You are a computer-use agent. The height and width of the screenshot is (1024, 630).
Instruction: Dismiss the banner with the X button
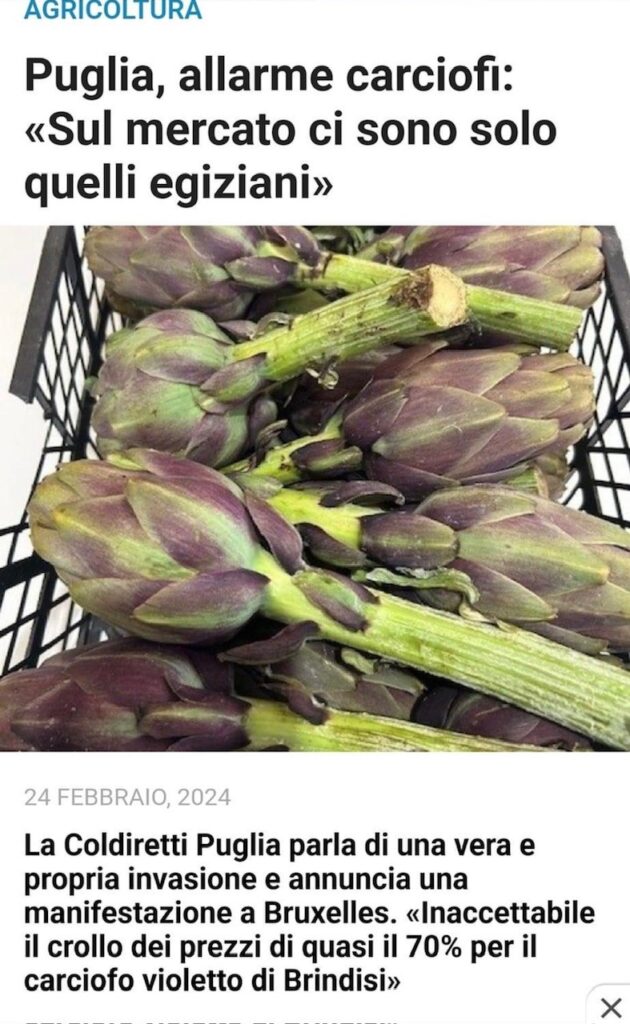(x=610, y=1005)
